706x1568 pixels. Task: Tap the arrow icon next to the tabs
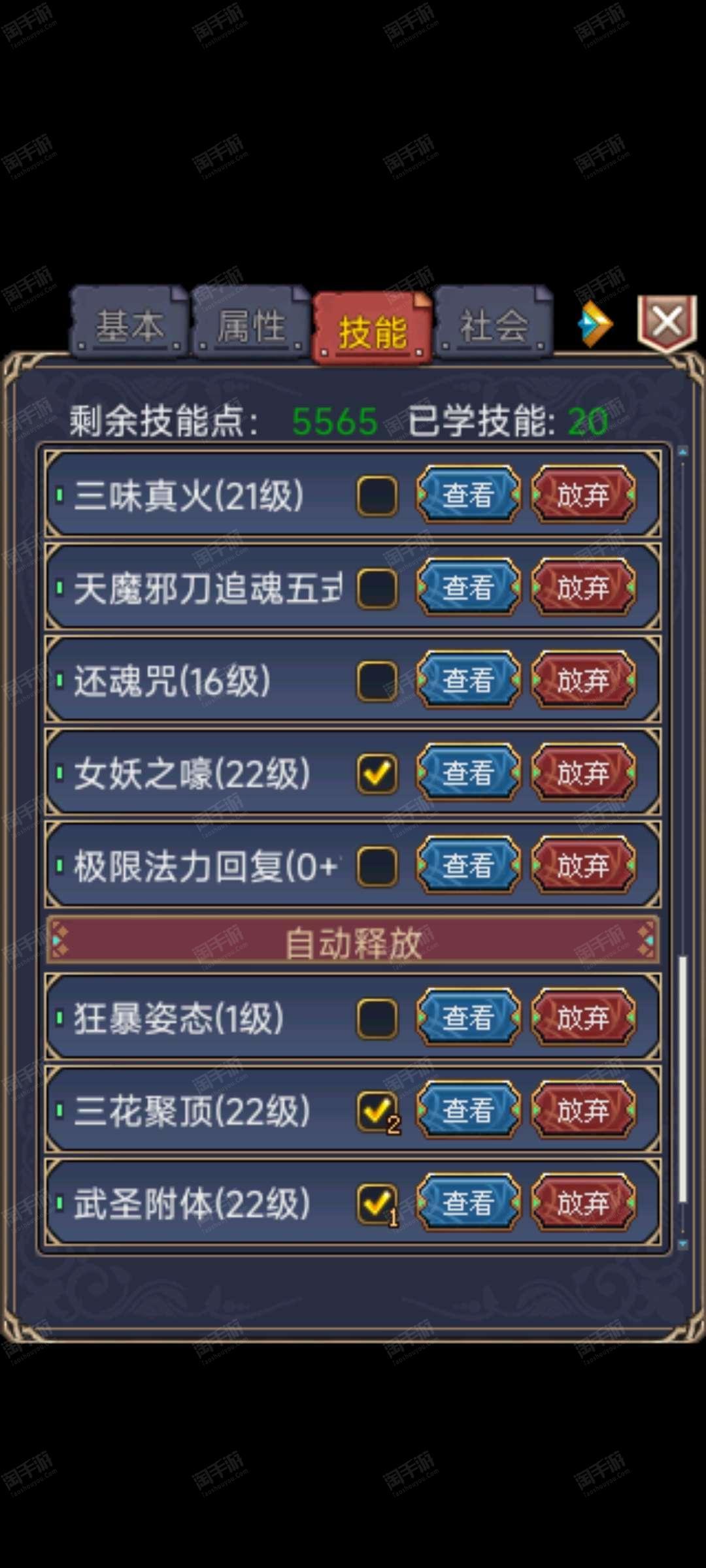click(595, 323)
